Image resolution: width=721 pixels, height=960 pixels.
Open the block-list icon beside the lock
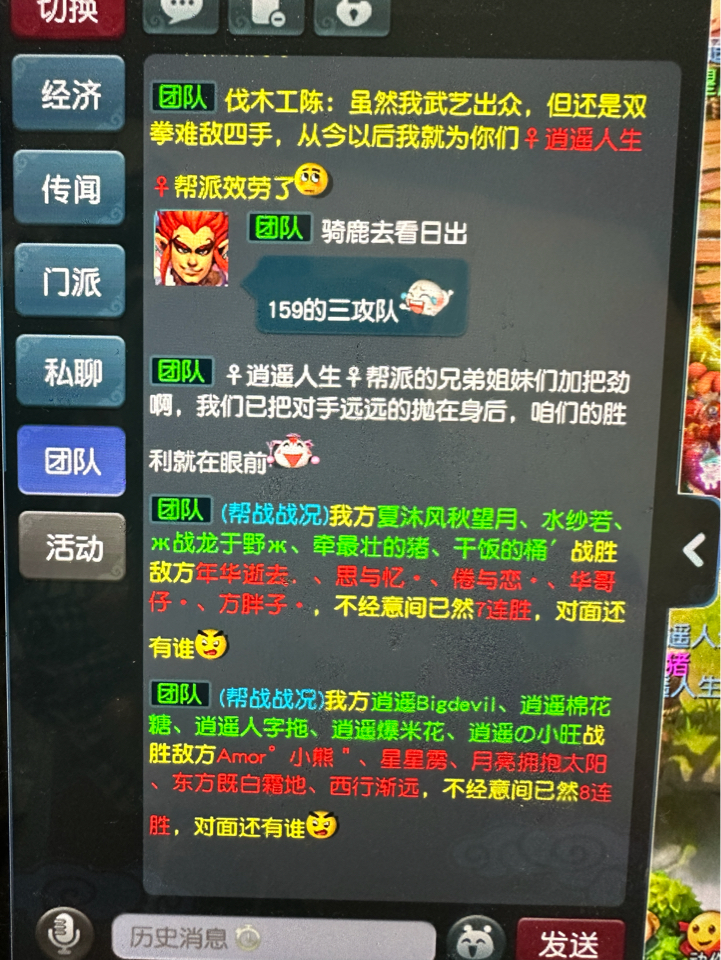coord(266,14)
